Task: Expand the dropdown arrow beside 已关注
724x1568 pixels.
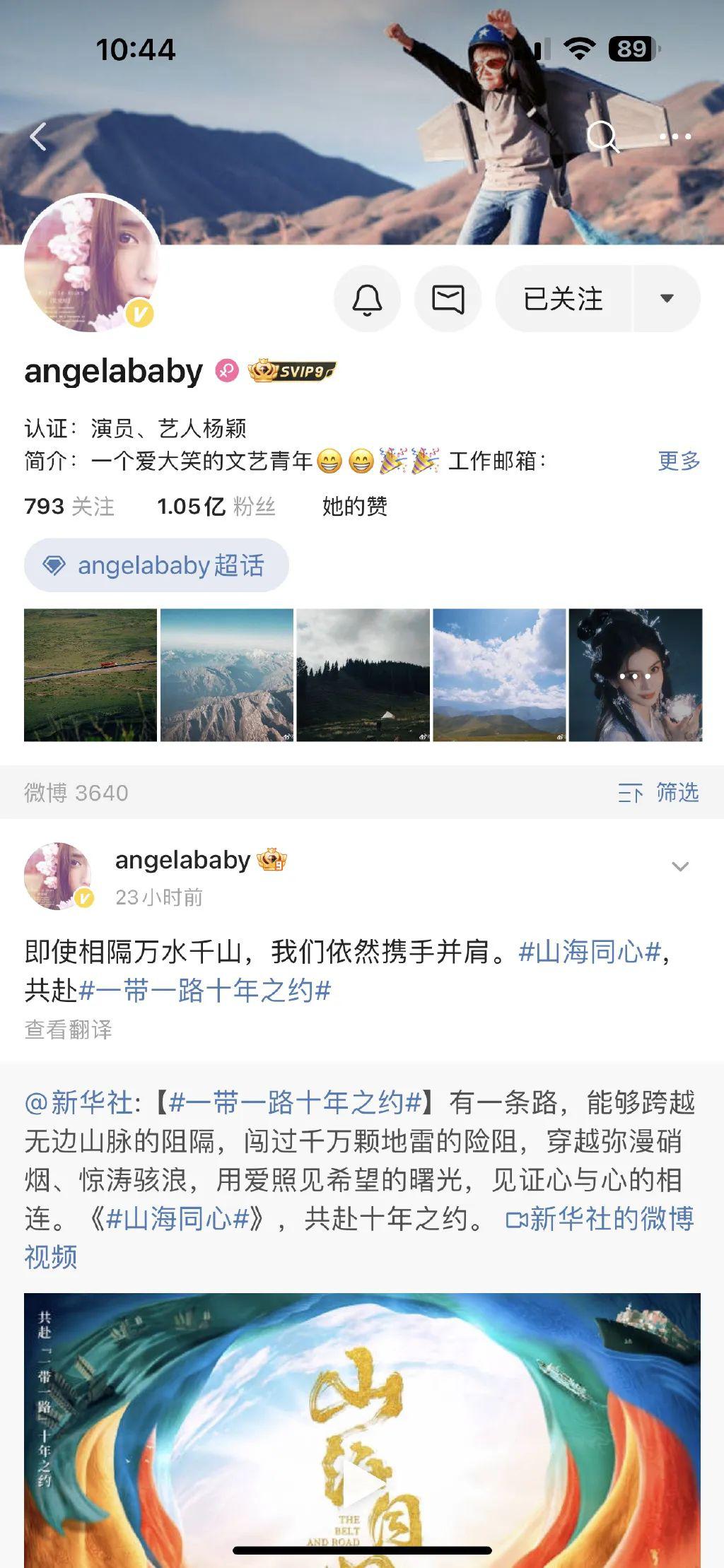Action: point(666,299)
